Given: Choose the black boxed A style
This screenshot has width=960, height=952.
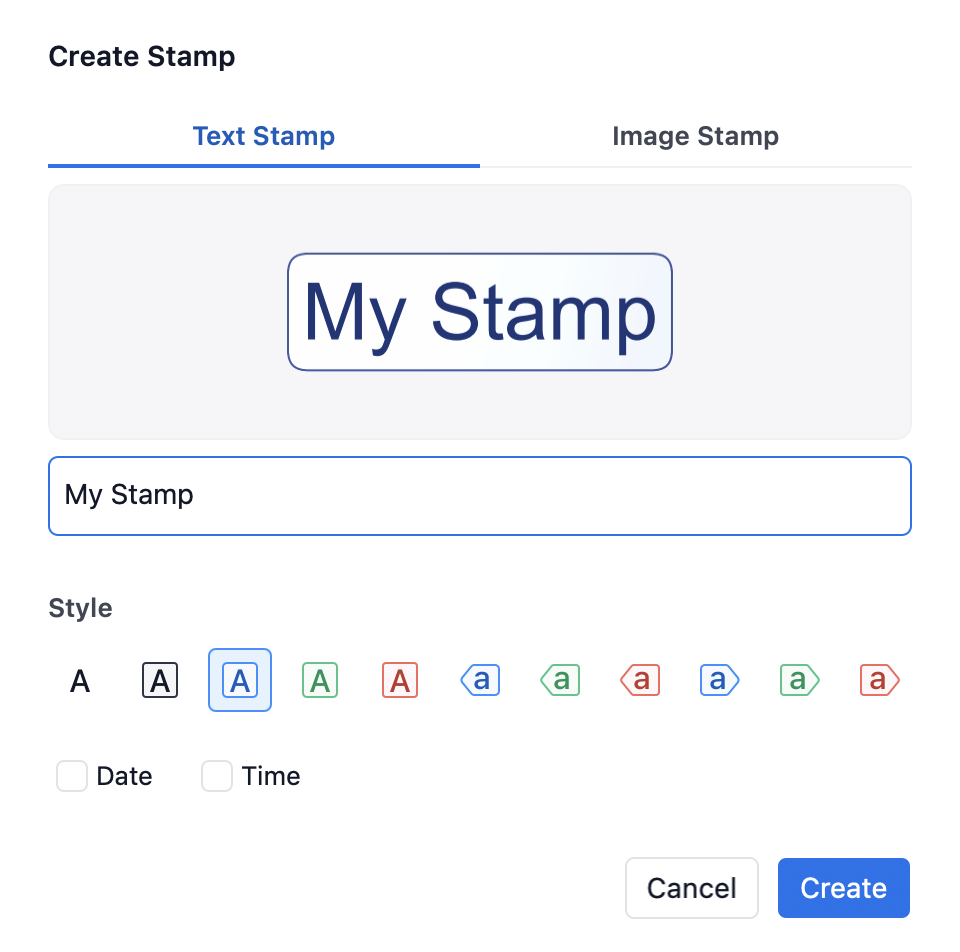Looking at the screenshot, I should pos(160,681).
